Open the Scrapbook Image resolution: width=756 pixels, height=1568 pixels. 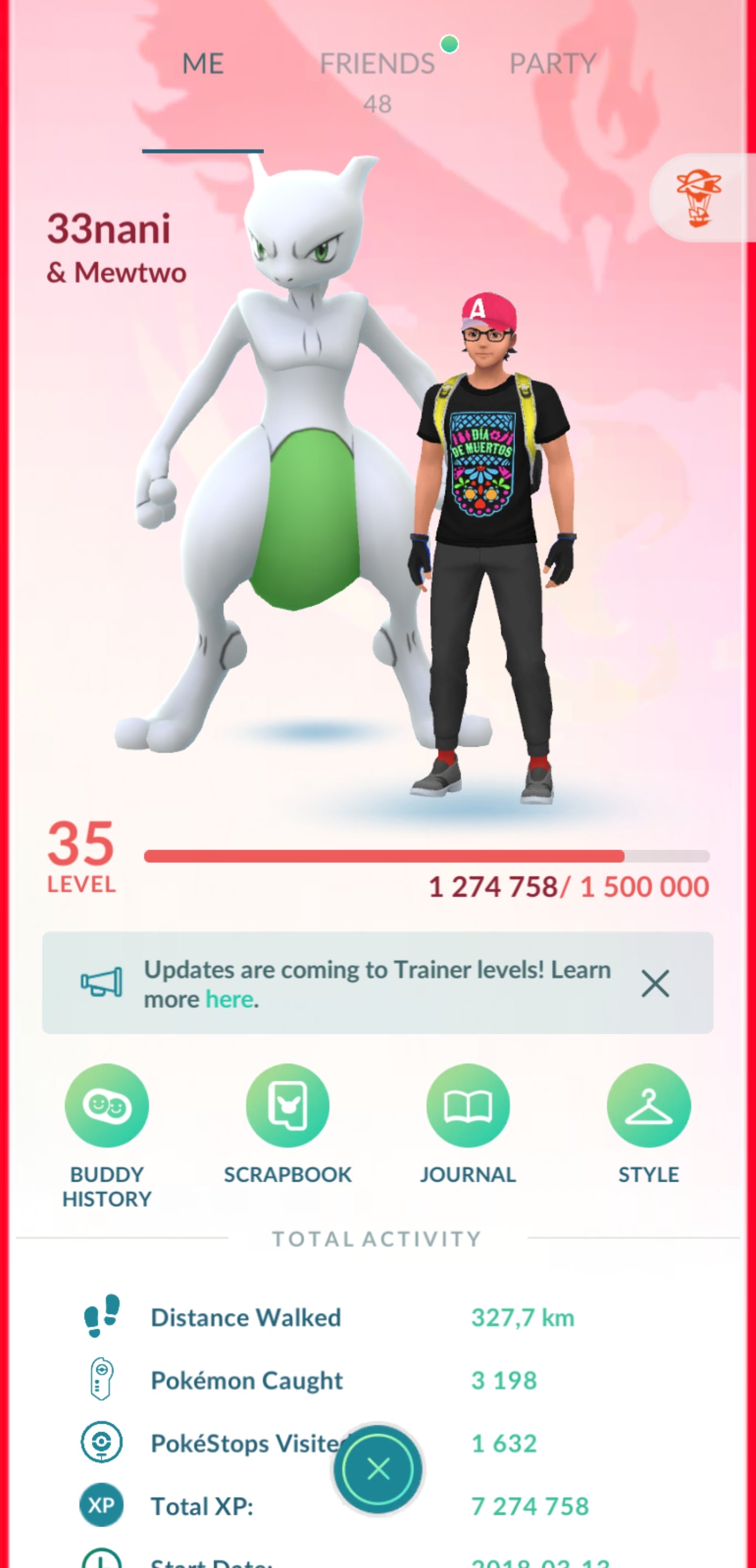click(288, 1105)
